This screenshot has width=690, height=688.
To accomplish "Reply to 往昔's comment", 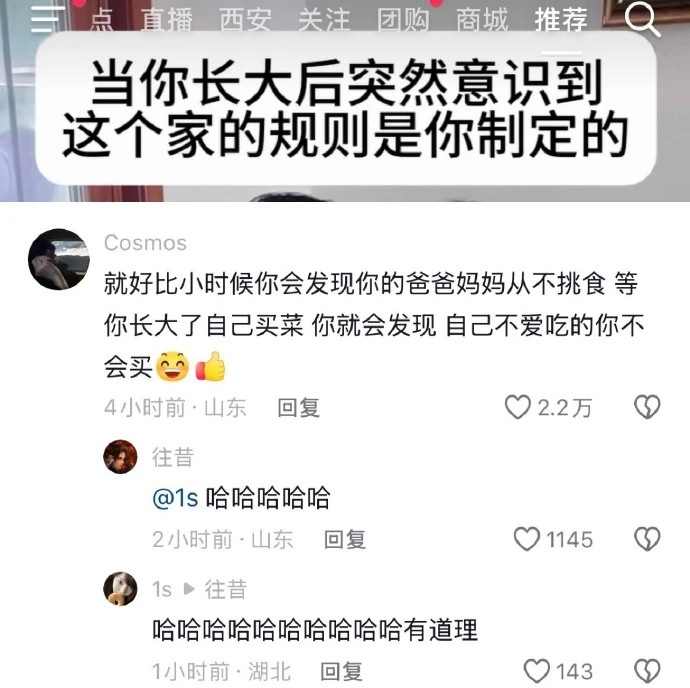I will tap(345, 539).
